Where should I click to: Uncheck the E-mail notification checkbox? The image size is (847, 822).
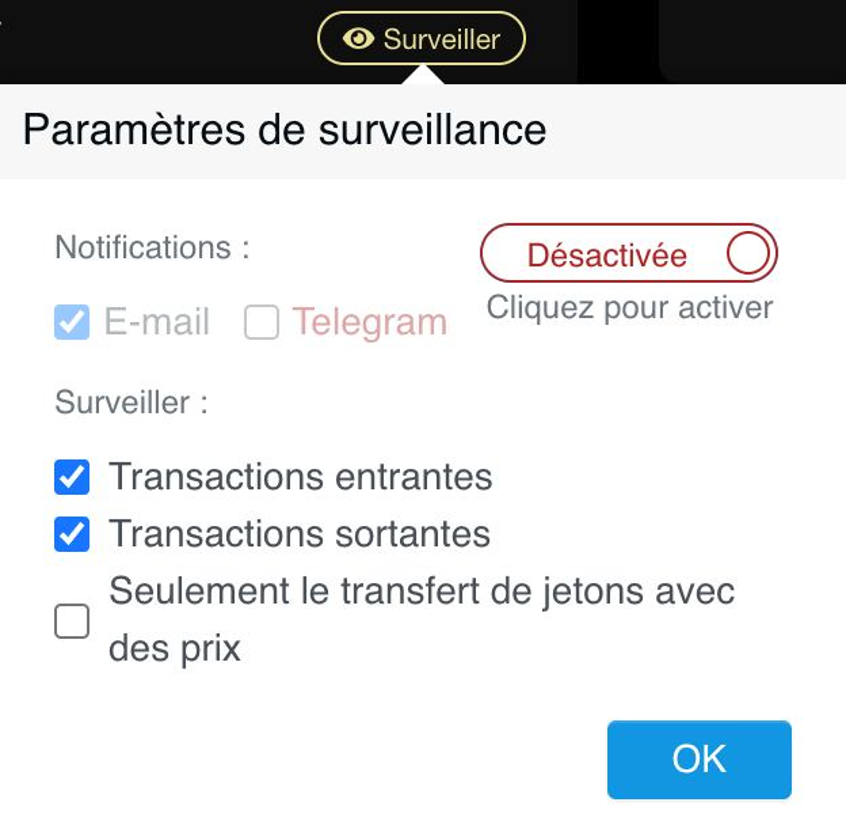point(71,323)
